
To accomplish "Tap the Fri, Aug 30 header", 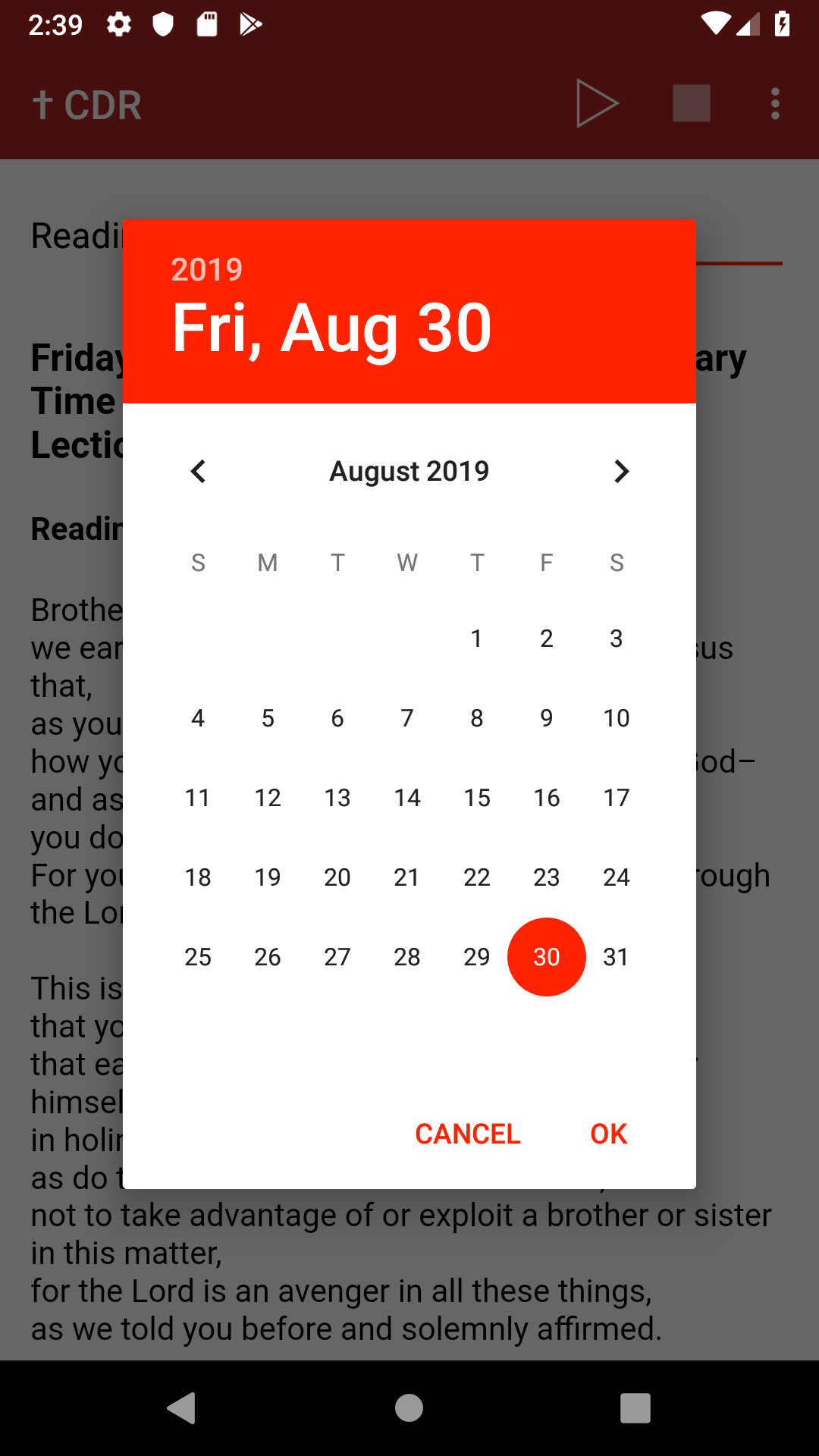I will click(331, 326).
